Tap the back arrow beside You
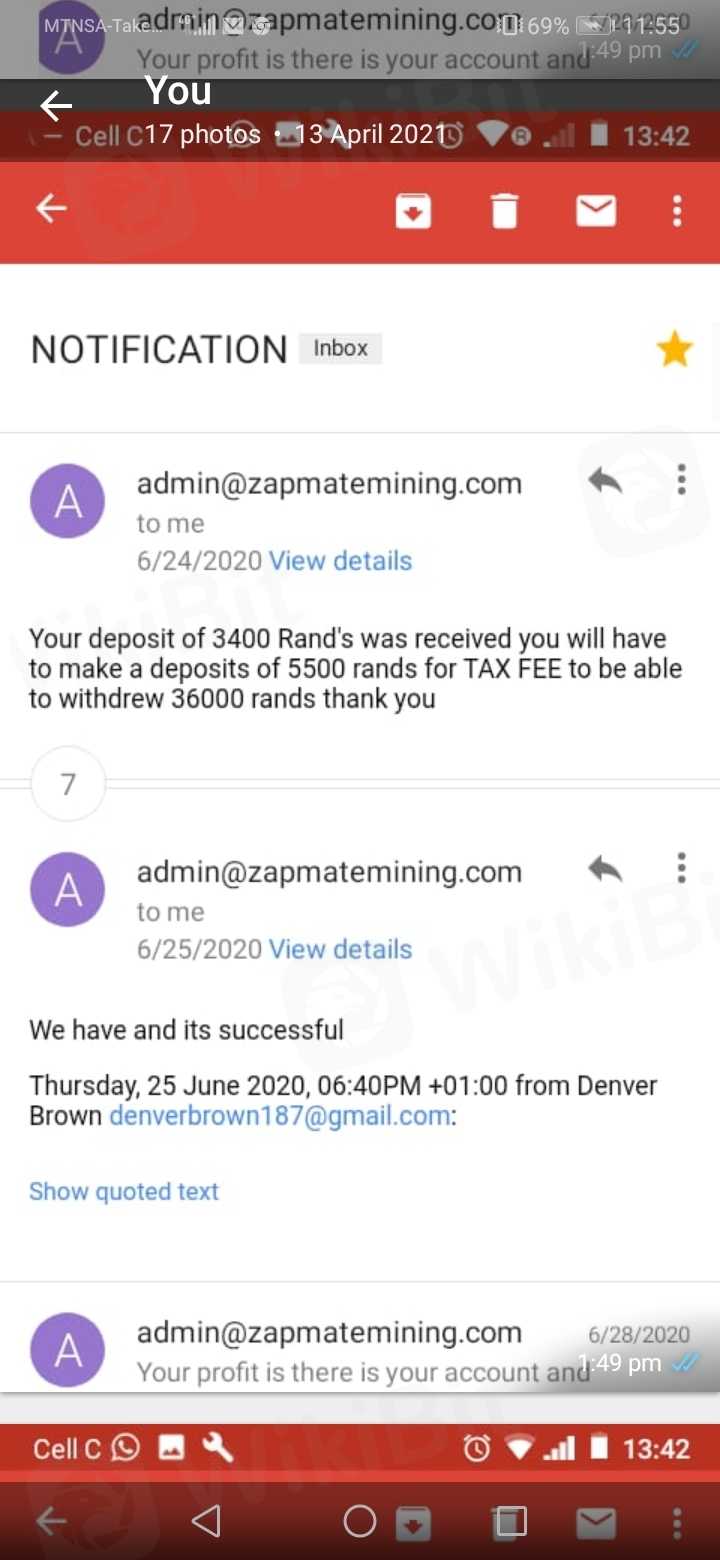 56,105
